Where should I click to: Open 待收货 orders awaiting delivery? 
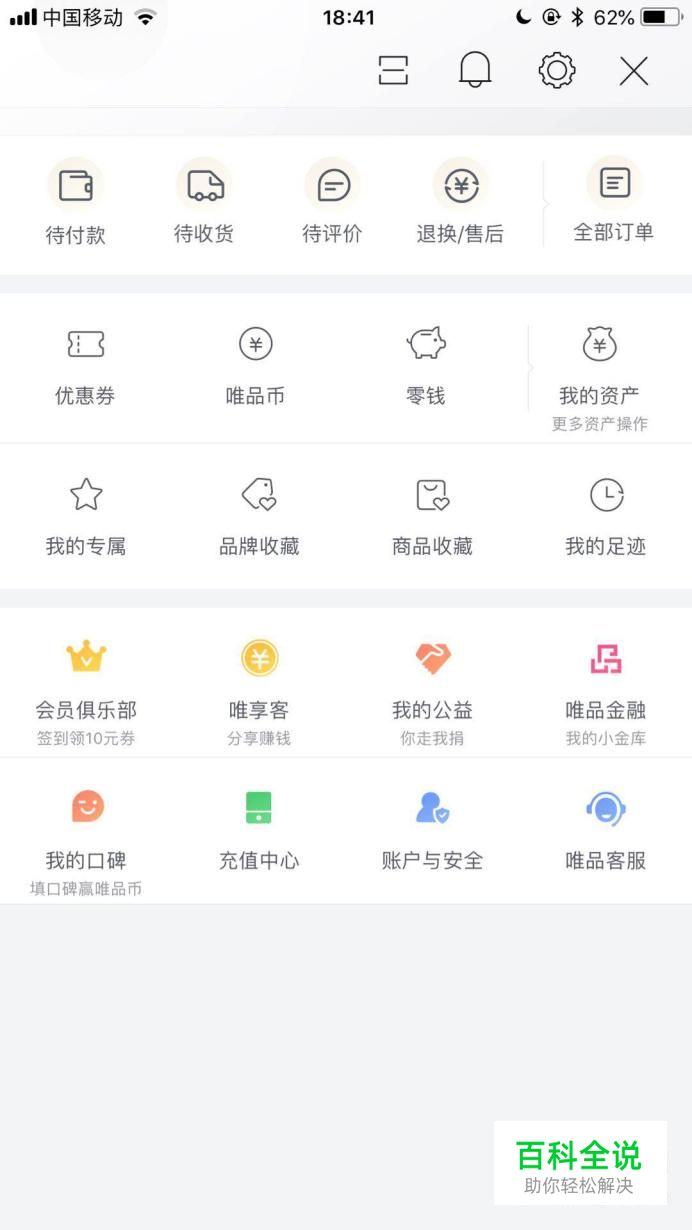click(x=204, y=203)
